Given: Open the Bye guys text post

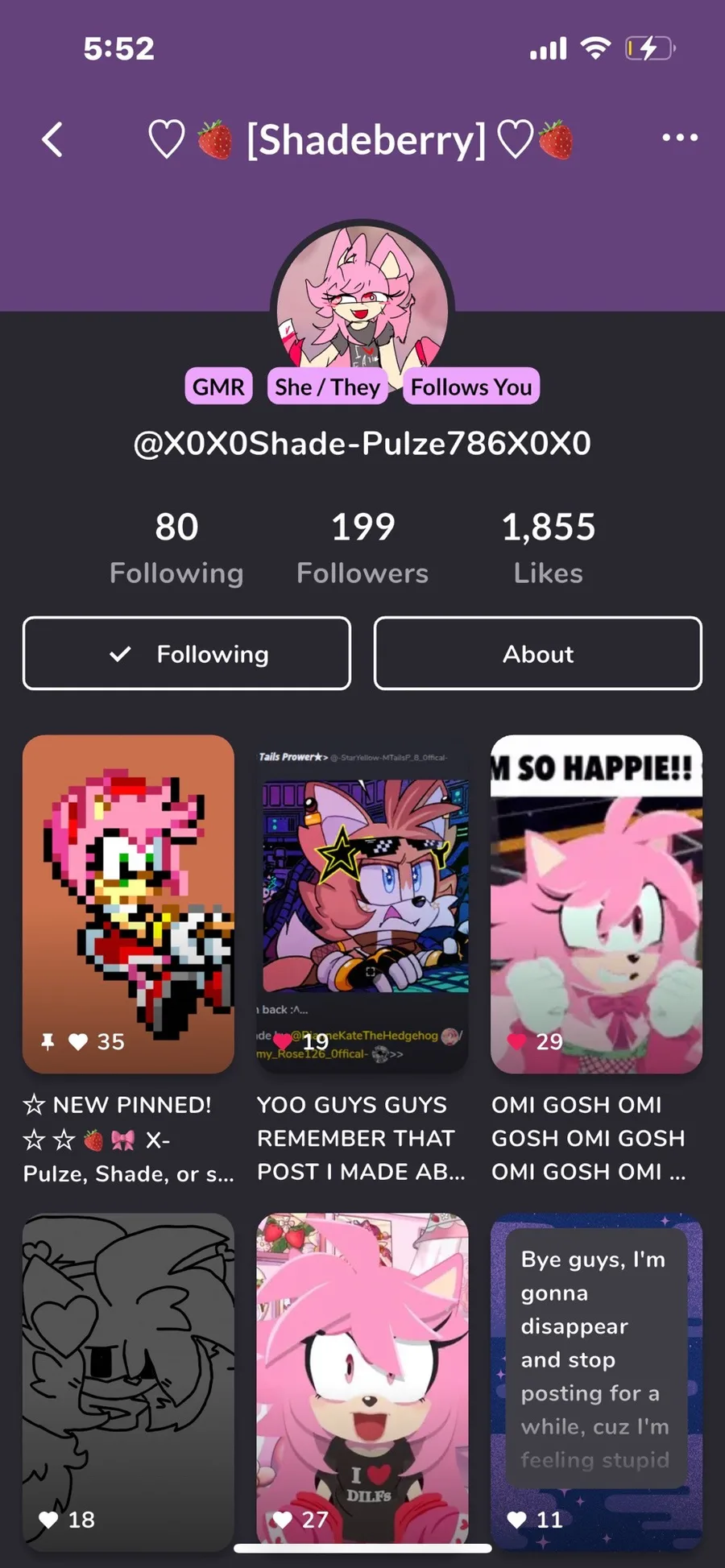Looking at the screenshot, I should (x=596, y=1382).
